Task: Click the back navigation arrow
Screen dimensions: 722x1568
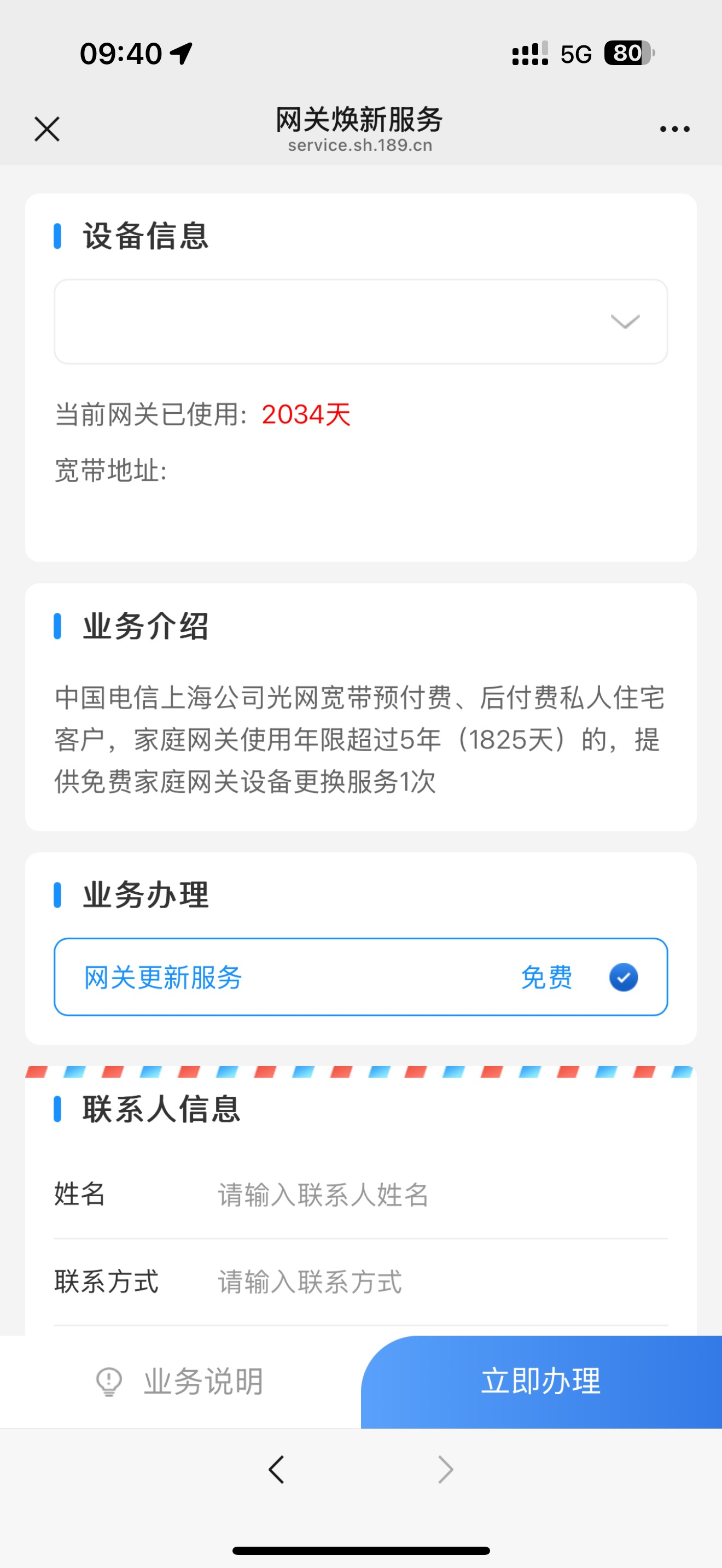Action: tap(276, 1469)
